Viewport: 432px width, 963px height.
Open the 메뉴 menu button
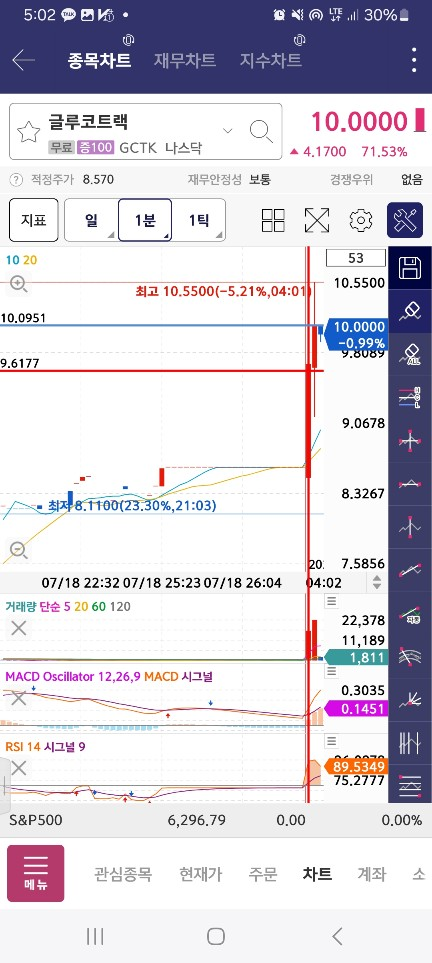pos(36,873)
